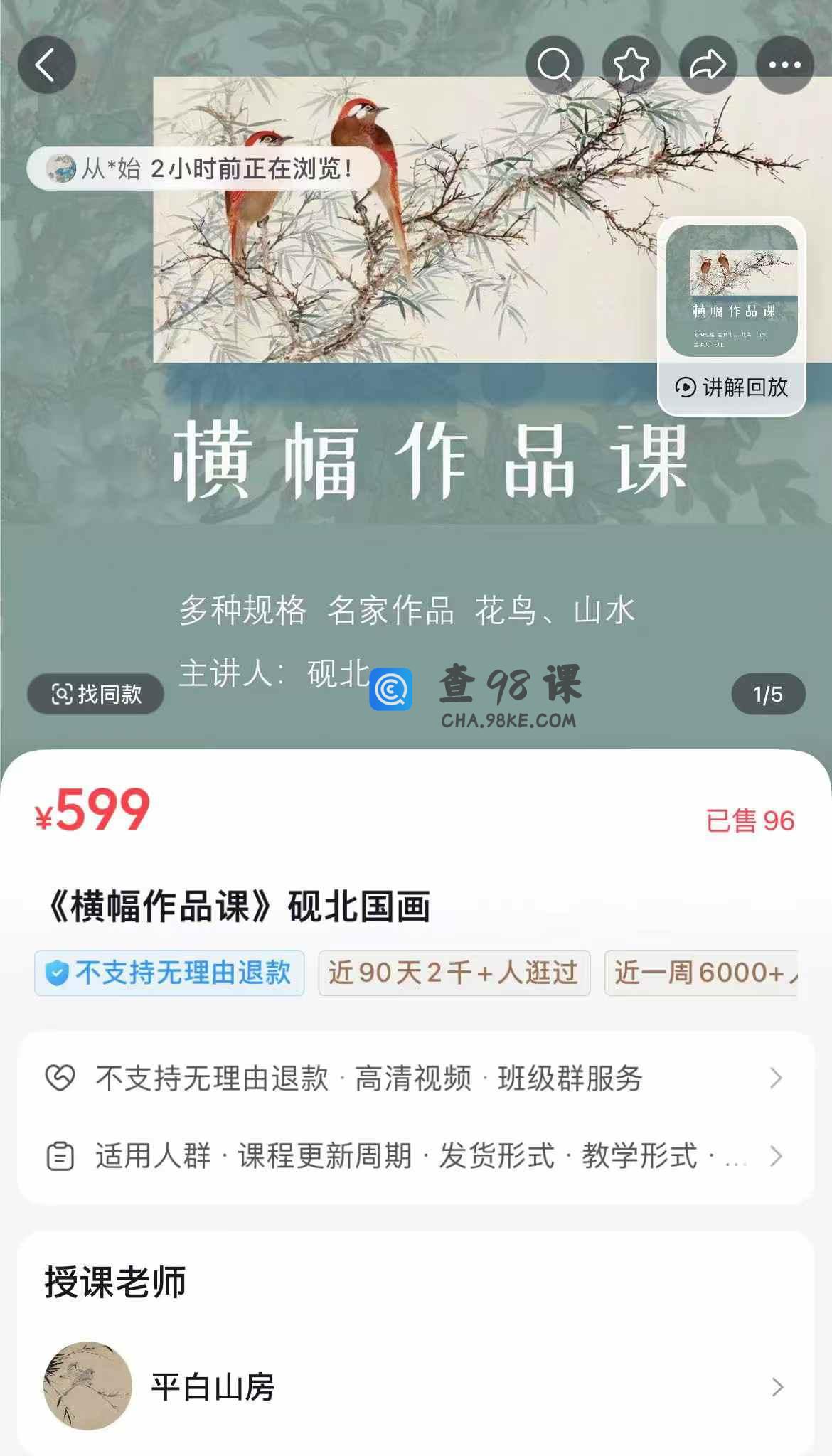The height and width of the screenshot is (1456, 832).
Task: Share this course page
Action: [x=708, y=65]
